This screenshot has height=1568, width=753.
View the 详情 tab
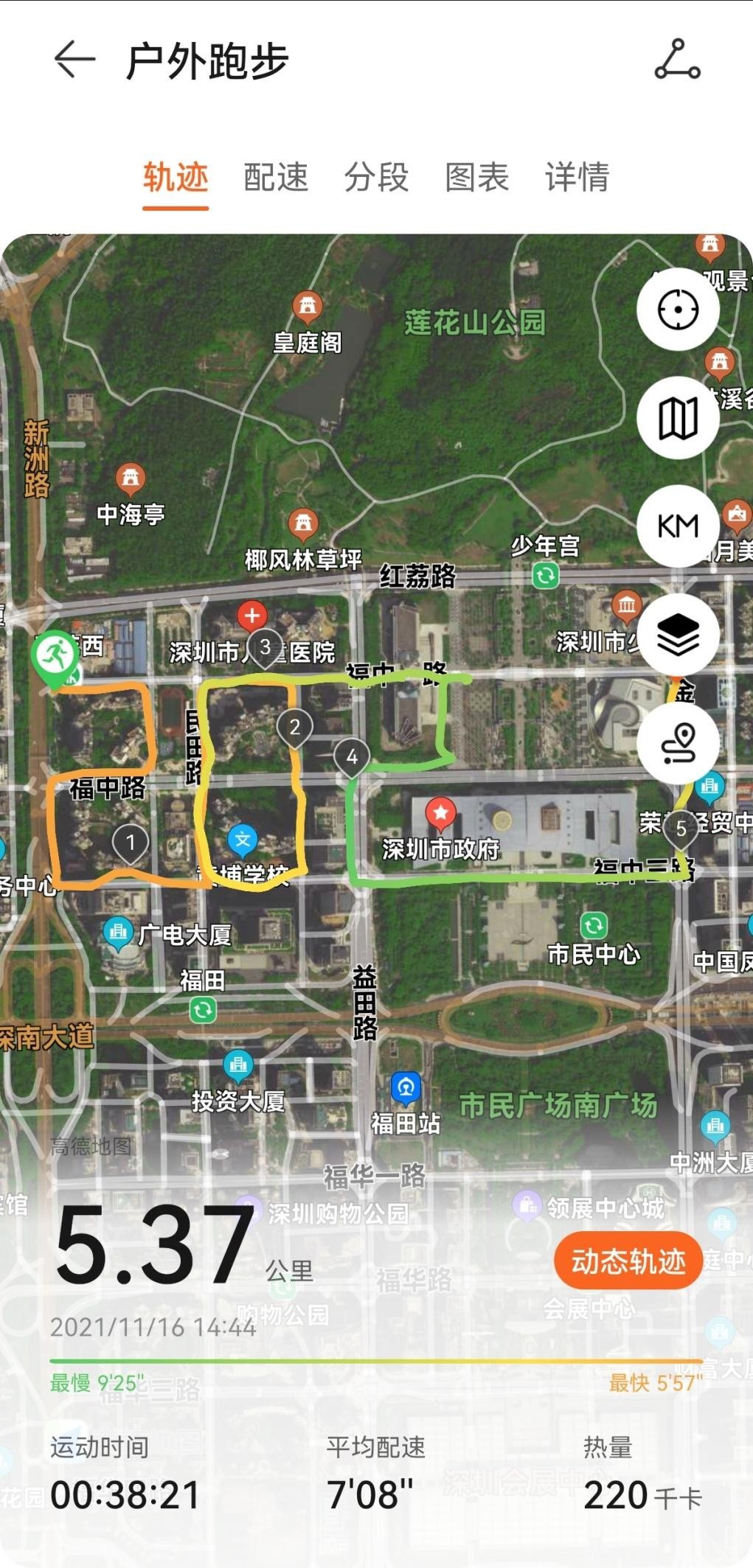pyautogui.click(x=577, y=178)
